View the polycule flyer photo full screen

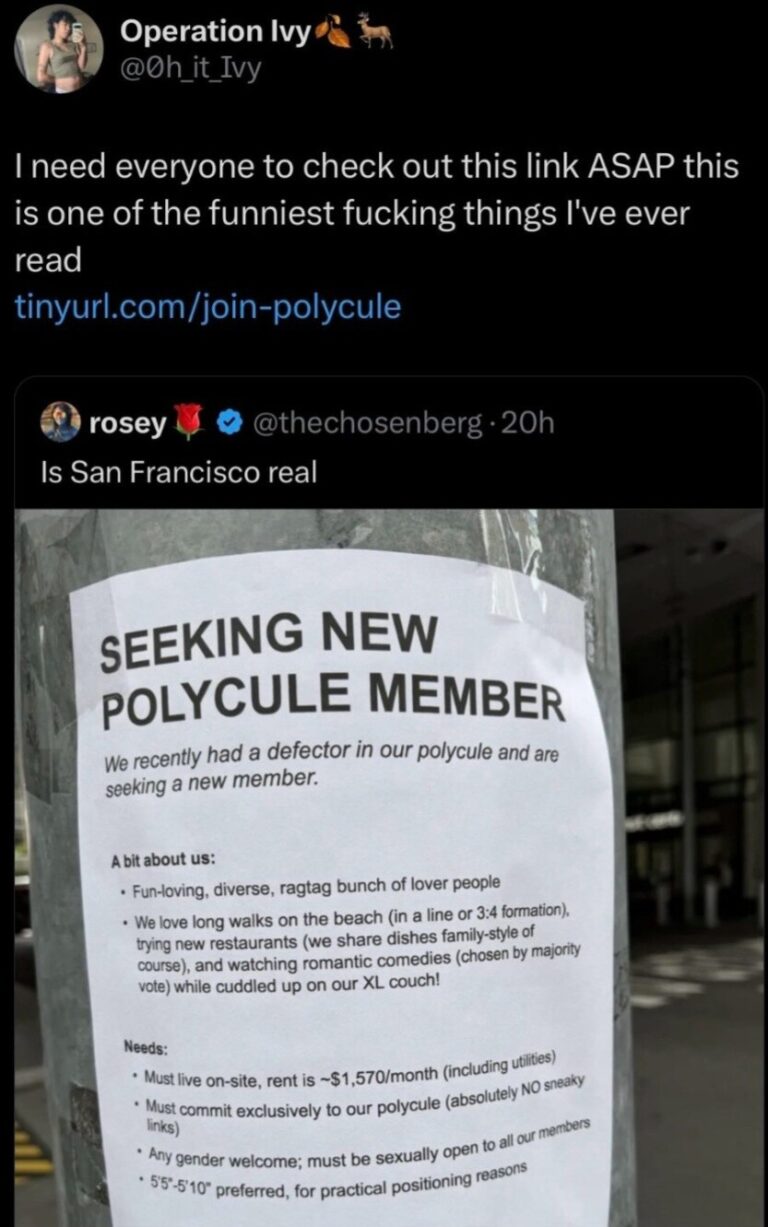click(x=390, y=860)
